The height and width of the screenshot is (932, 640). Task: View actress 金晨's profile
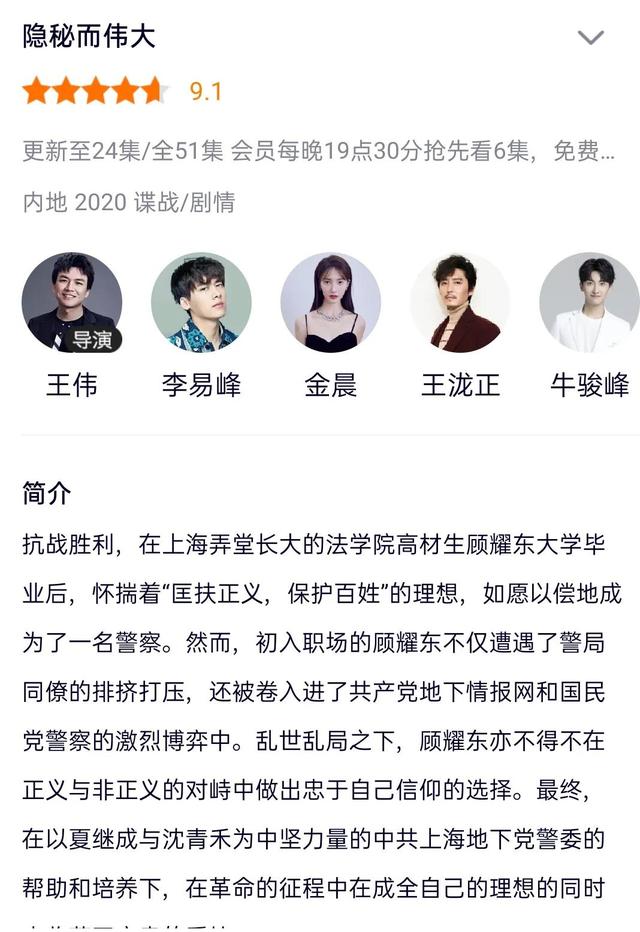330,302
